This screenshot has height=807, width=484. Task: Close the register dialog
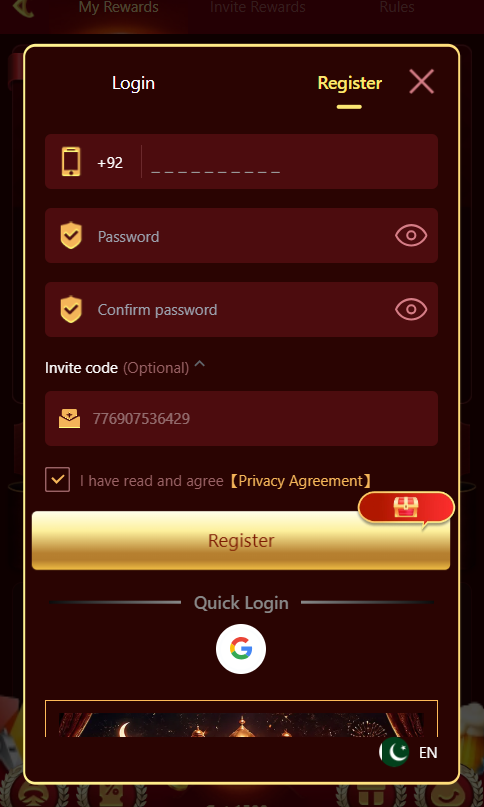[421, 82]
